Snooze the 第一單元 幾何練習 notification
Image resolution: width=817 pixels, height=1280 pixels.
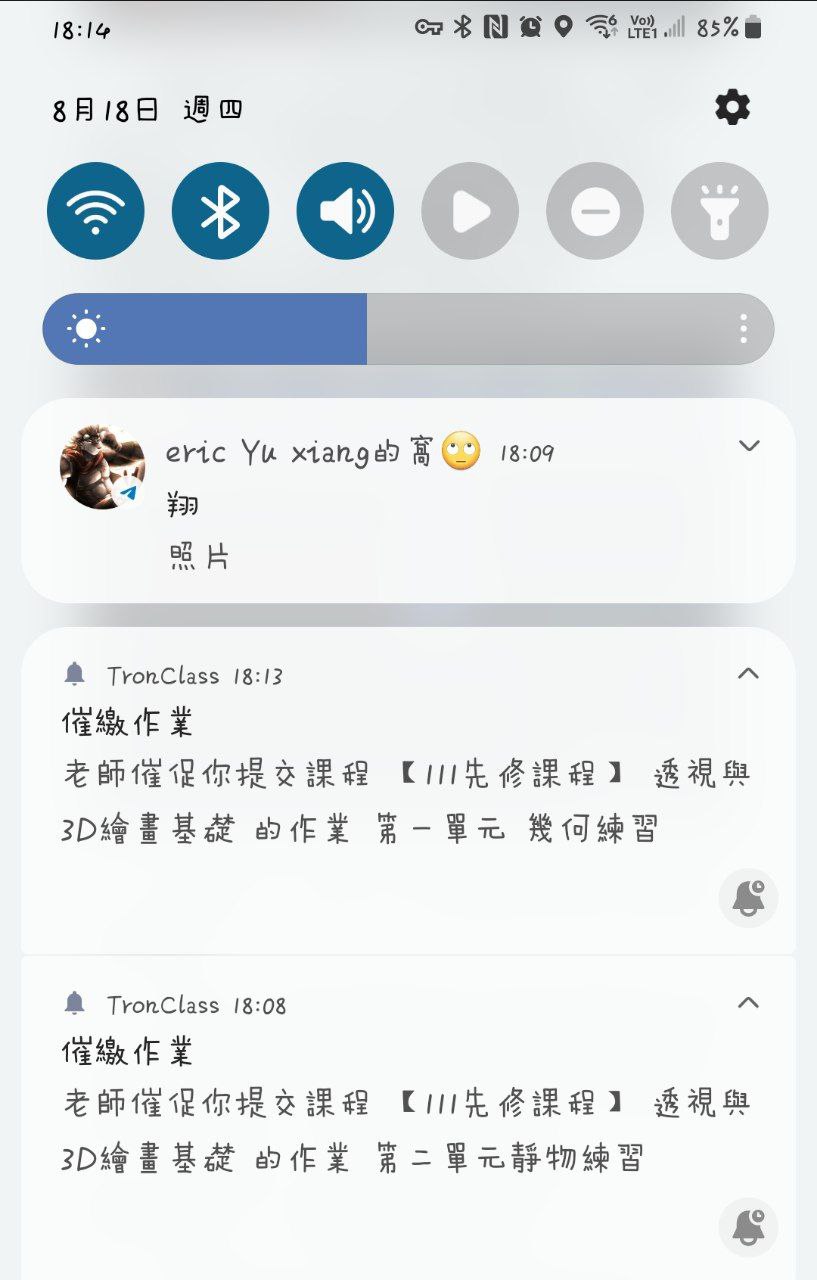pos(748,898)
